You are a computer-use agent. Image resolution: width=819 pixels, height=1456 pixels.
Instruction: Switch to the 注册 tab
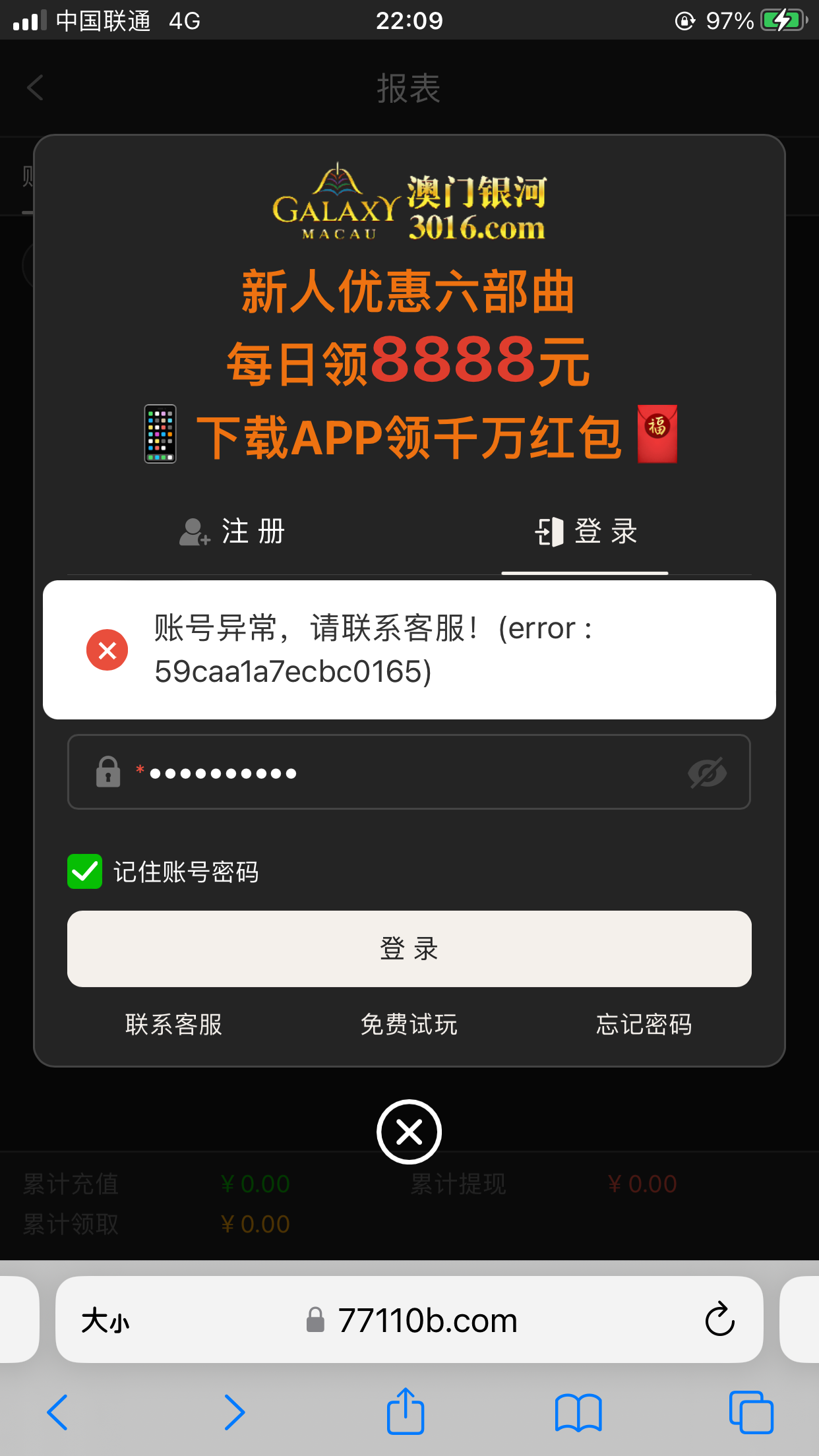233,531
